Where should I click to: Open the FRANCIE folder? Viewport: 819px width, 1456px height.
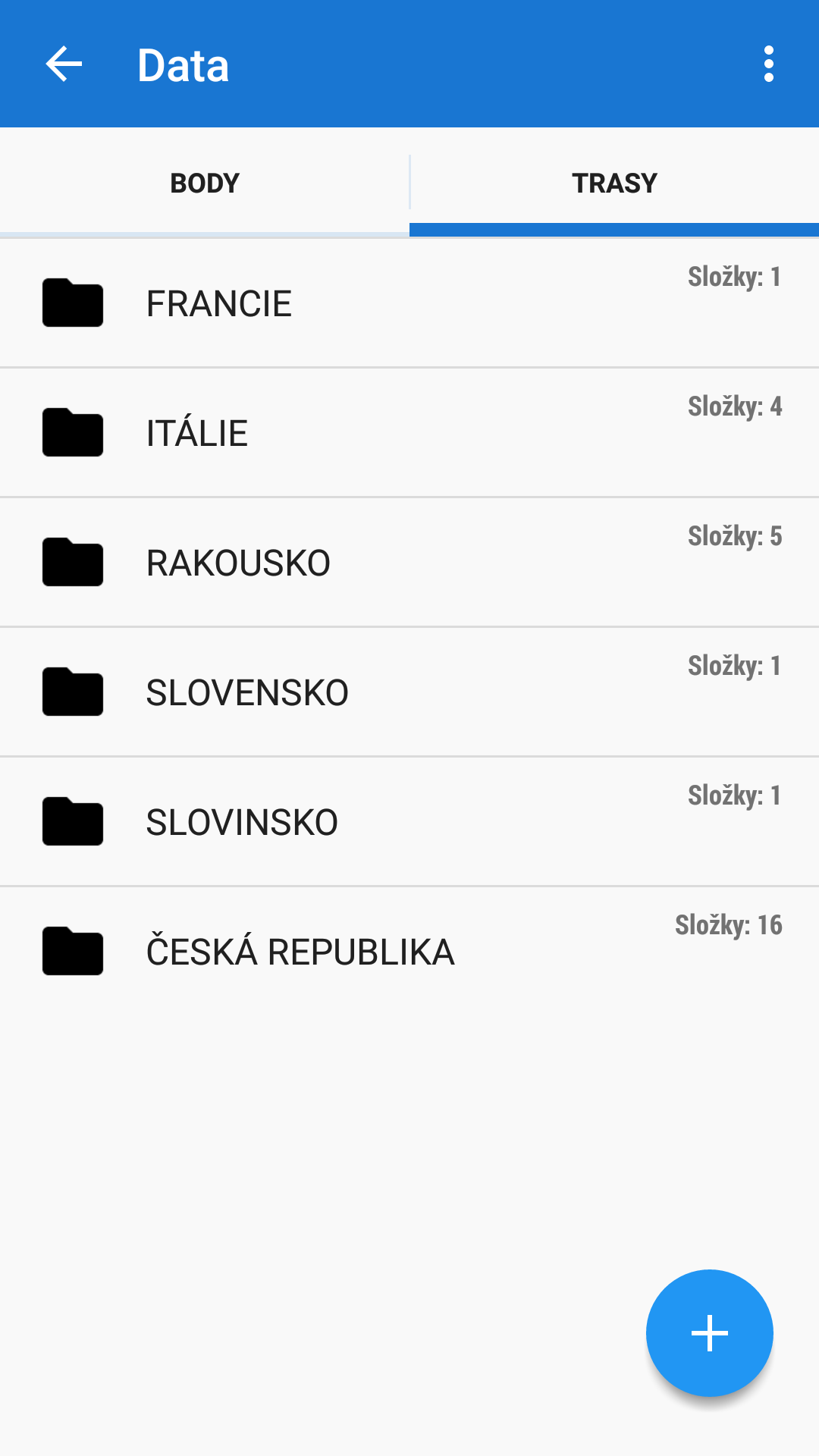tap(409, 303)
